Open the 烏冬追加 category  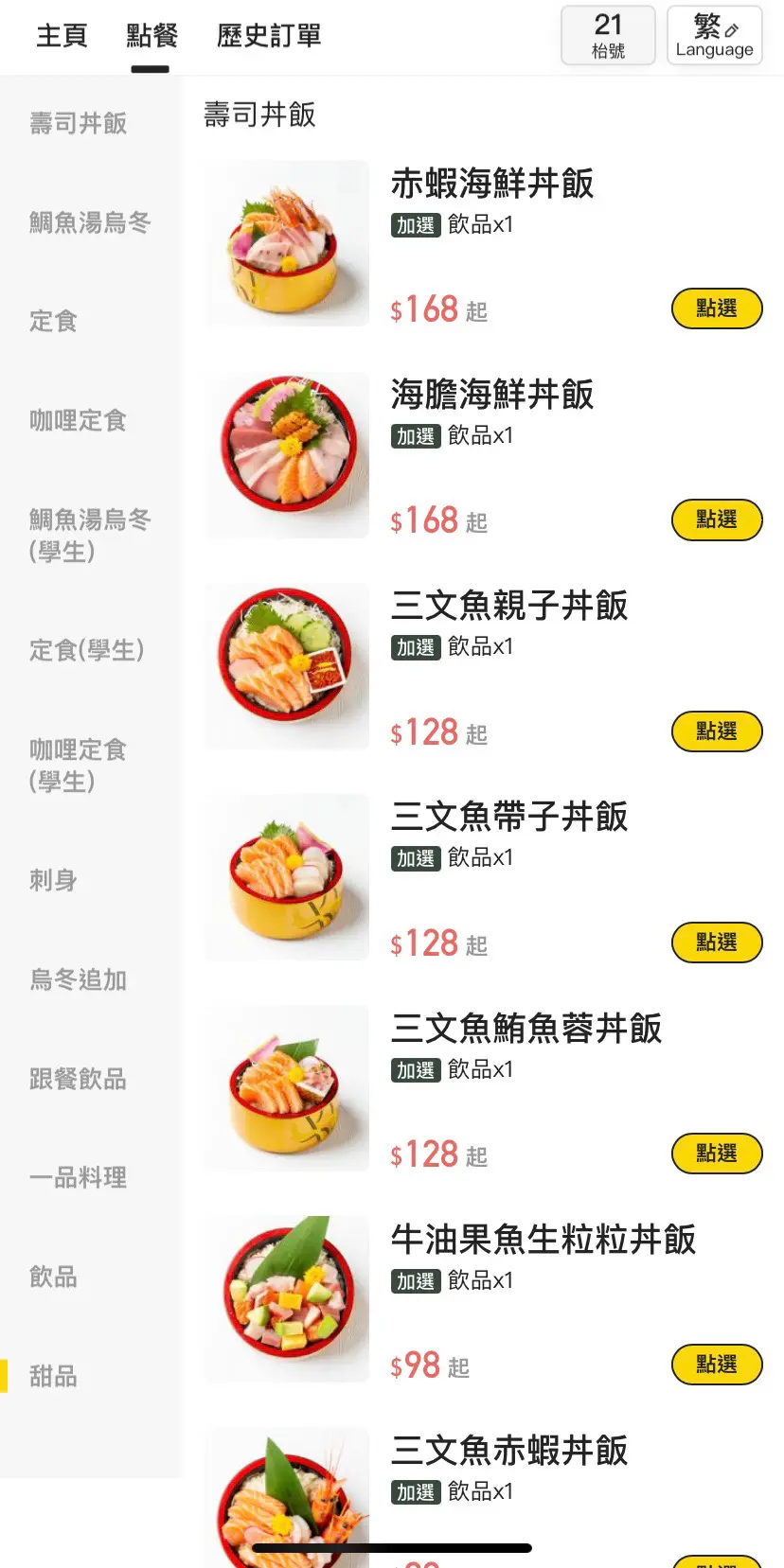click(78, 979)
